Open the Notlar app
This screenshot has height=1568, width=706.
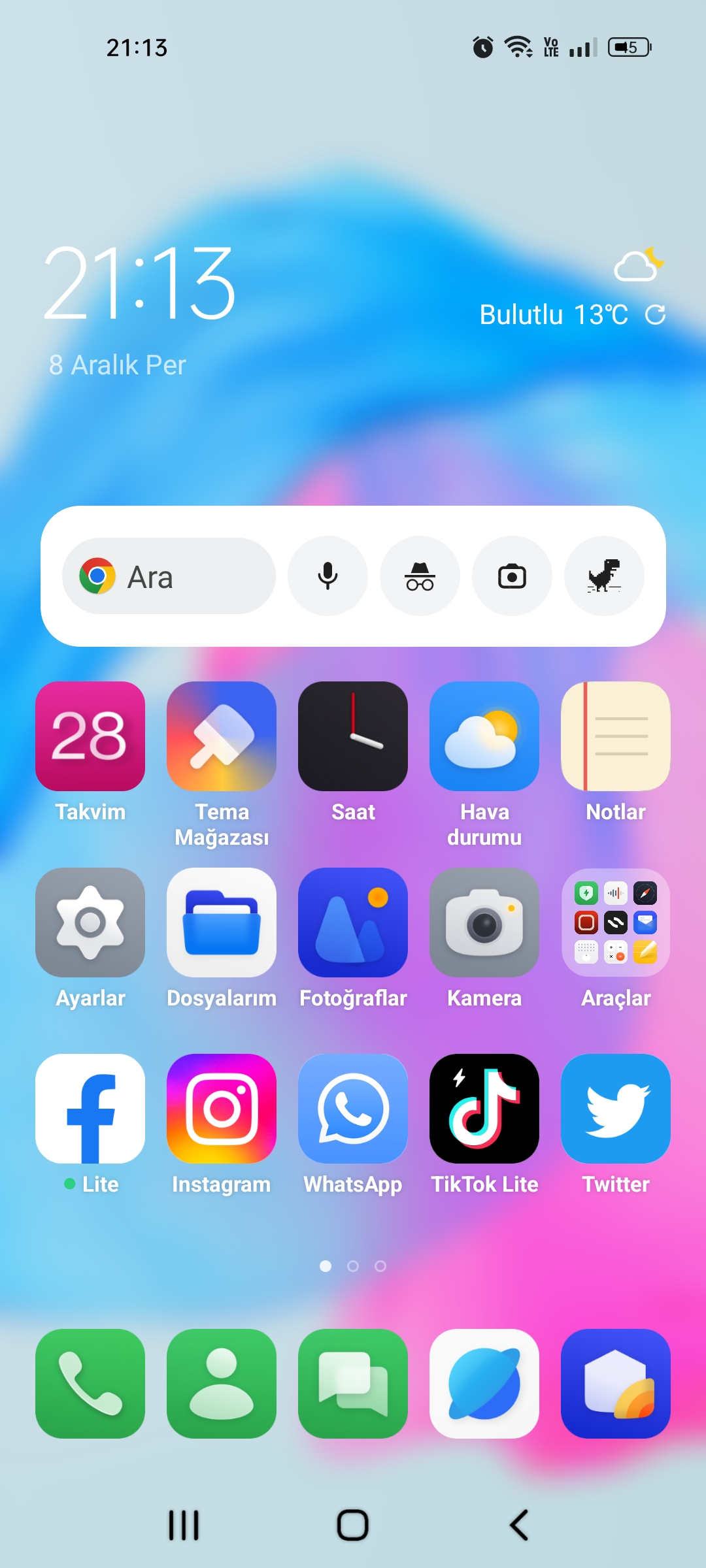point(616,736)
